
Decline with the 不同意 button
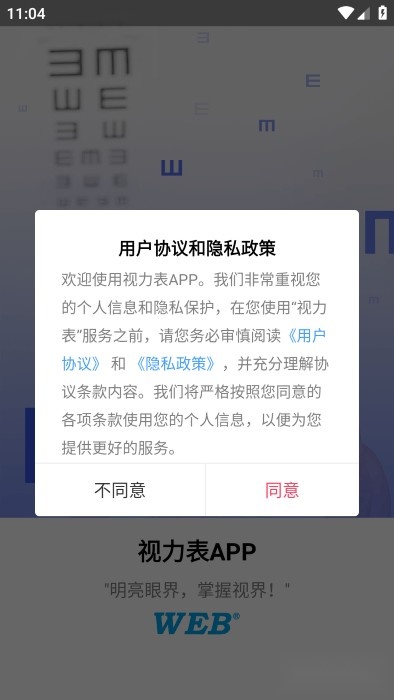pyautogui.click(x=120, y=490)
